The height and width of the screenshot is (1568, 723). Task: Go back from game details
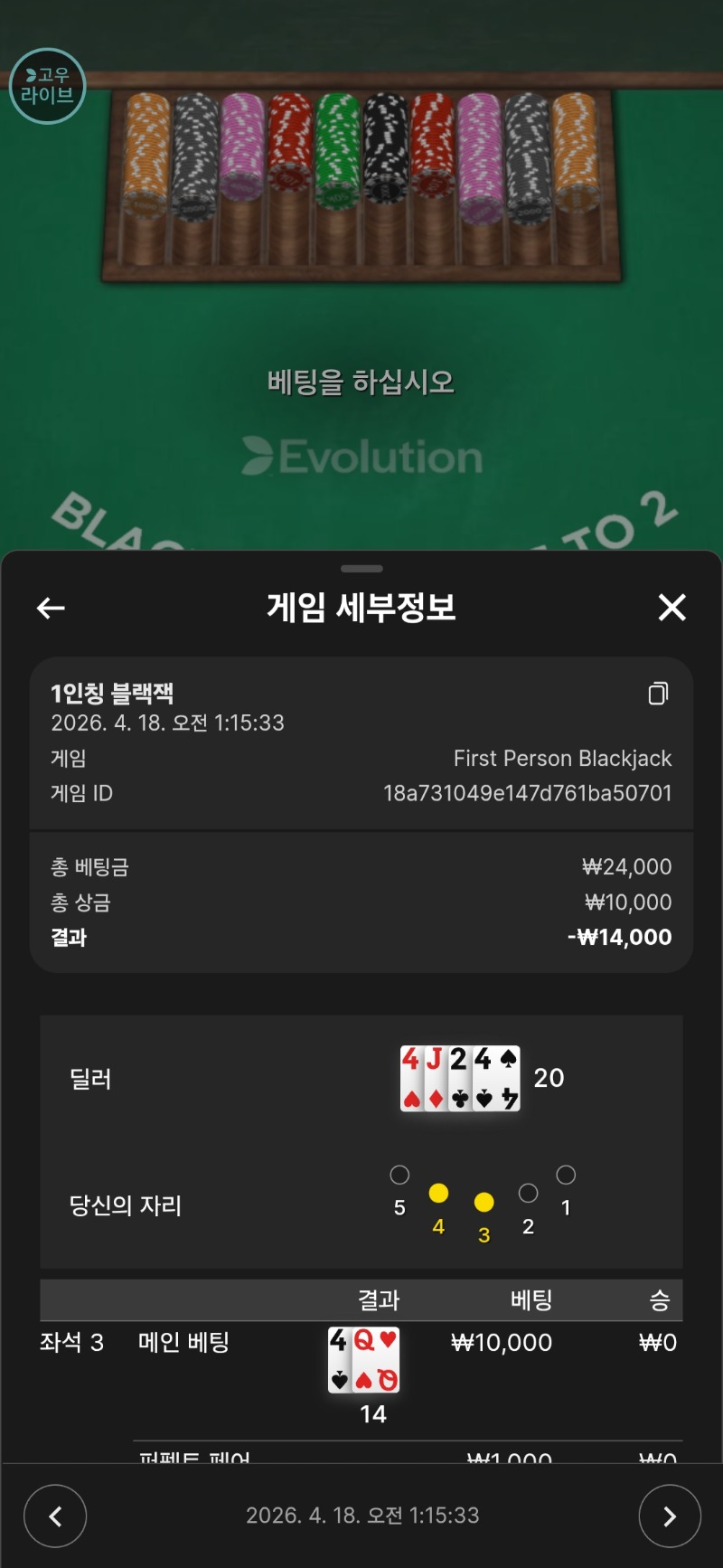[51, 609]
